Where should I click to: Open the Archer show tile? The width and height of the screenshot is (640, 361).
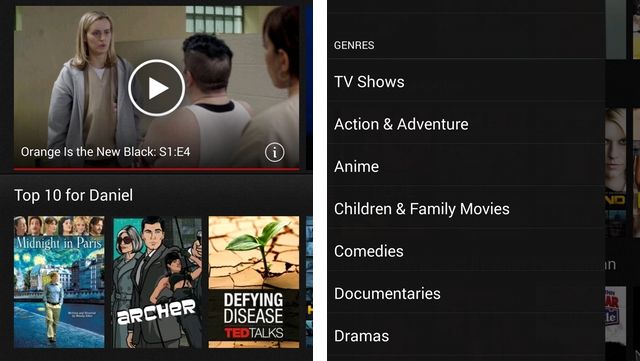click(x=157, y=282)
